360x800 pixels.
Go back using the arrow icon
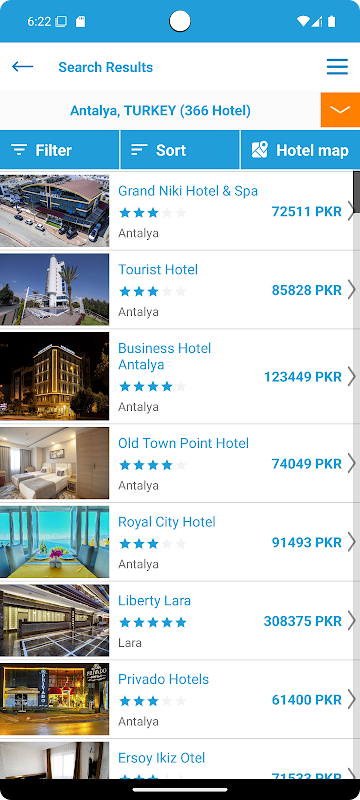pos(22,67)
